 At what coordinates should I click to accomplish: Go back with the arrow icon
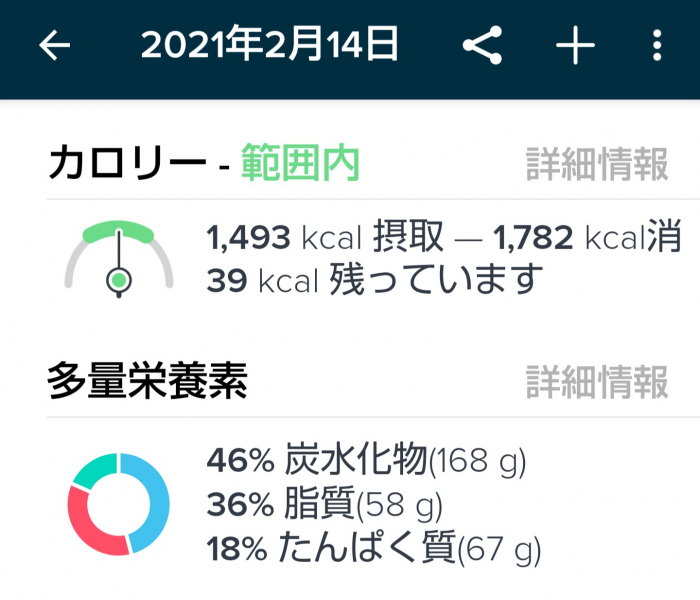(x=55, y=46)
